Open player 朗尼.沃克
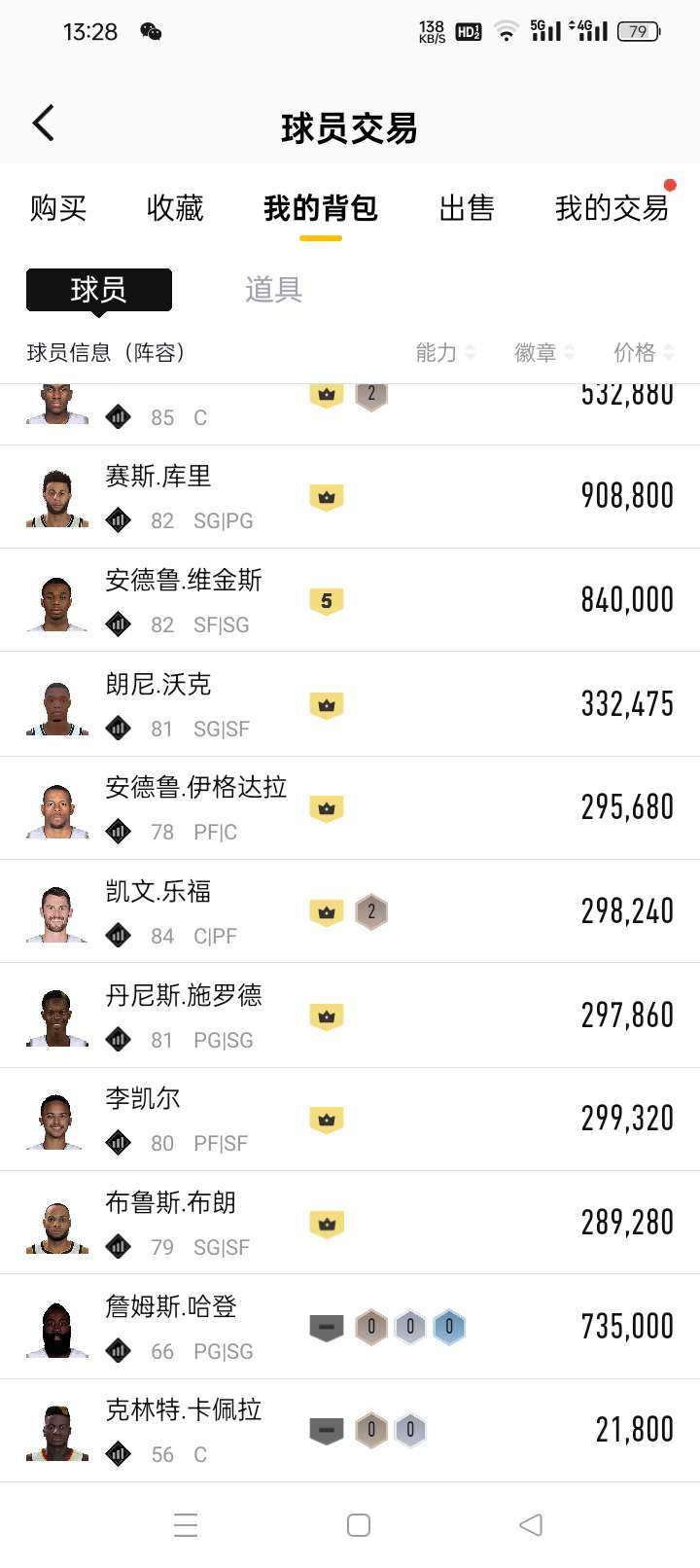Image resolution: width=700 pixels, height=1568 pixels. point(158,685)
